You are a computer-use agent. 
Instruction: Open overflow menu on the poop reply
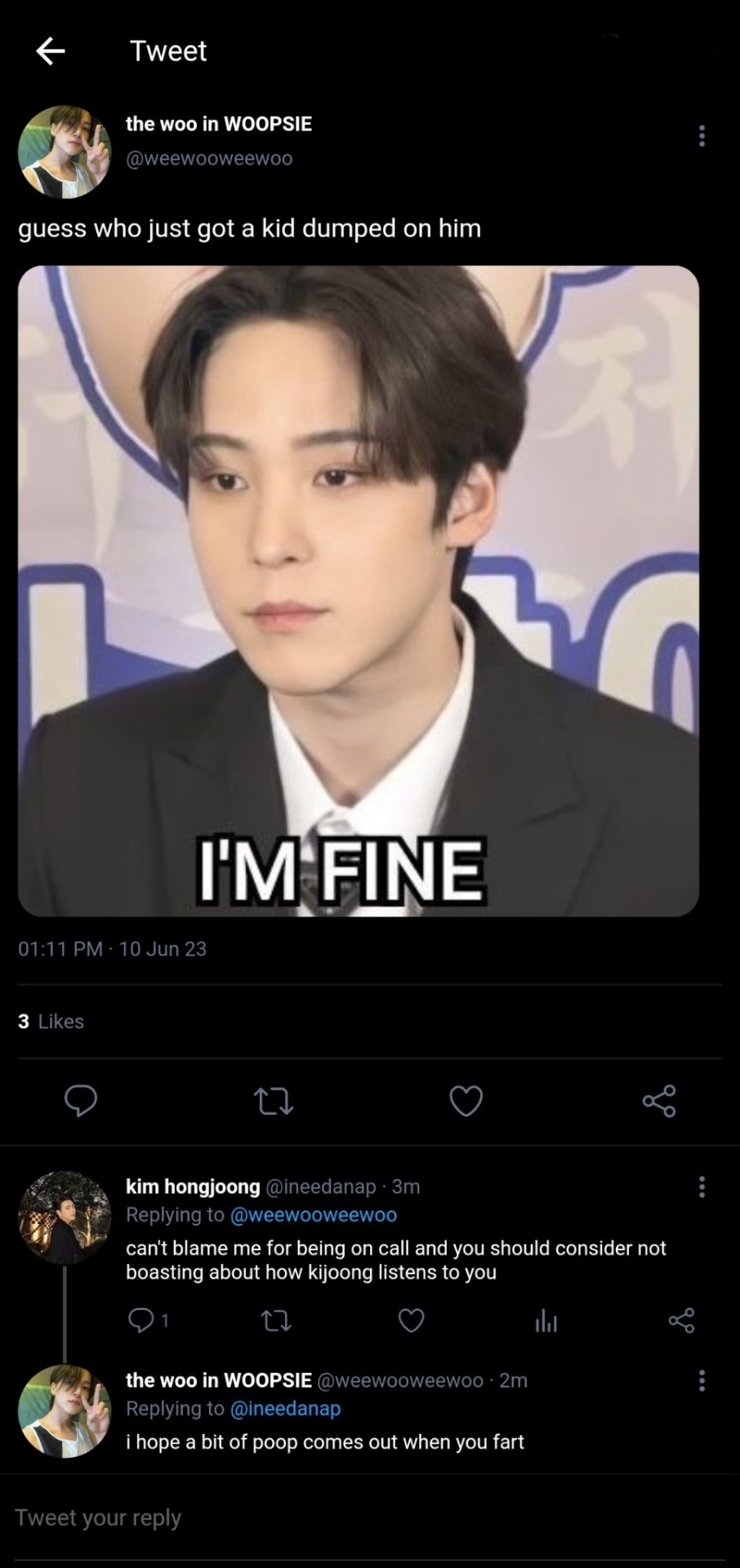702,1381
